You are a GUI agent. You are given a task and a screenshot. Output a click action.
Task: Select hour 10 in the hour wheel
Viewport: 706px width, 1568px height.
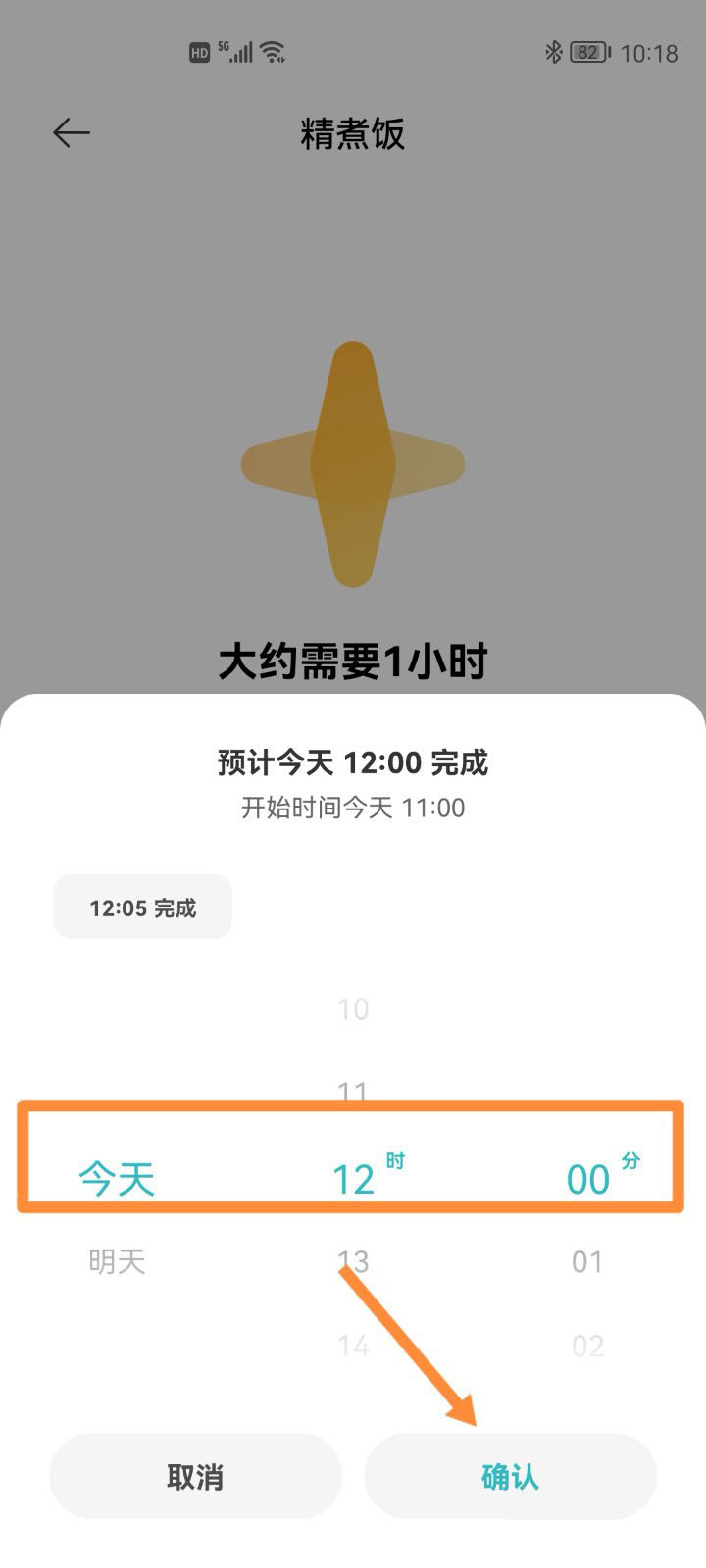(353, 1008)
